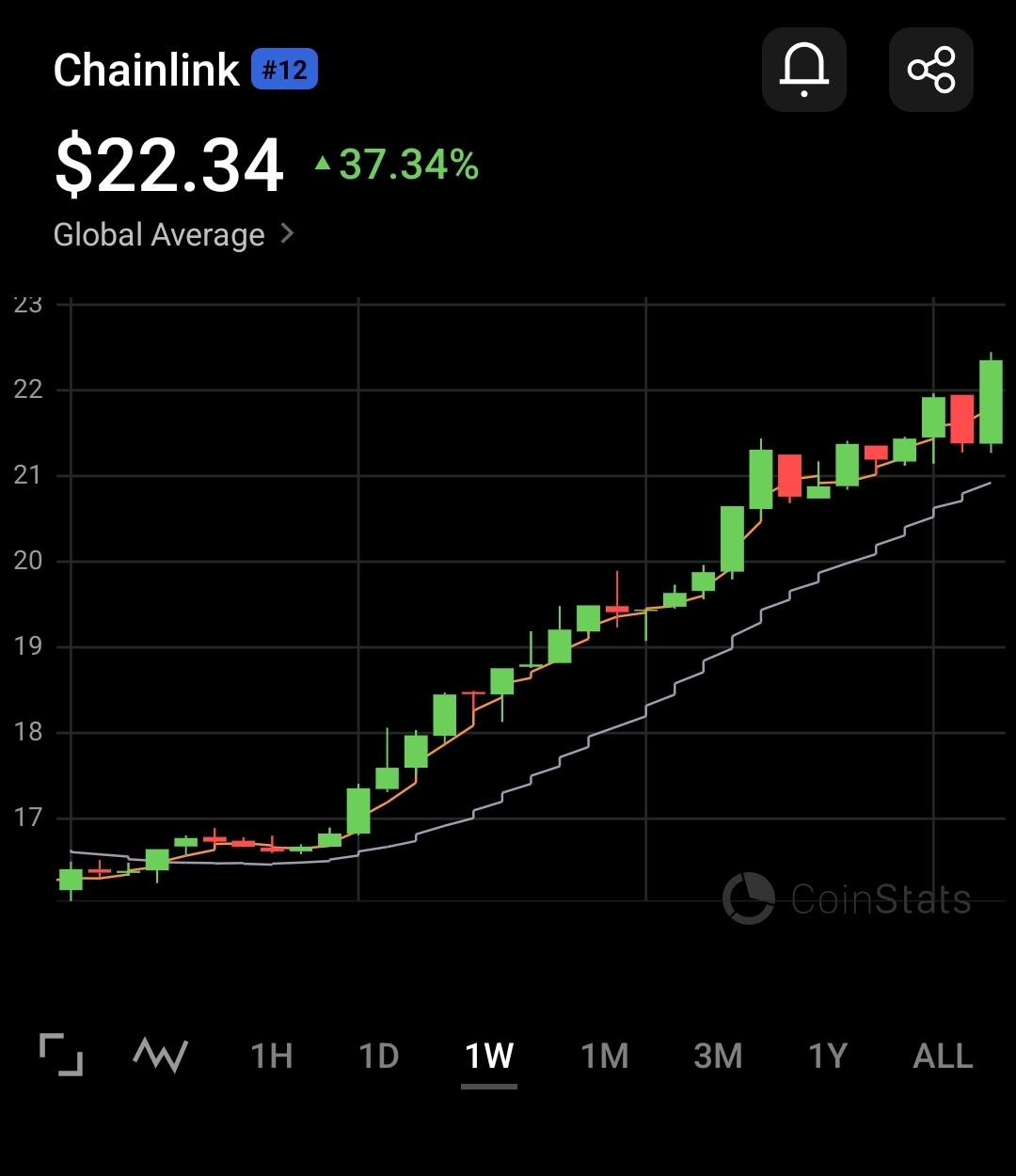Image resolution: width=1016 pixels, height=1176 pixels.
Task: Open the Global Average price source
Action: 174,234
